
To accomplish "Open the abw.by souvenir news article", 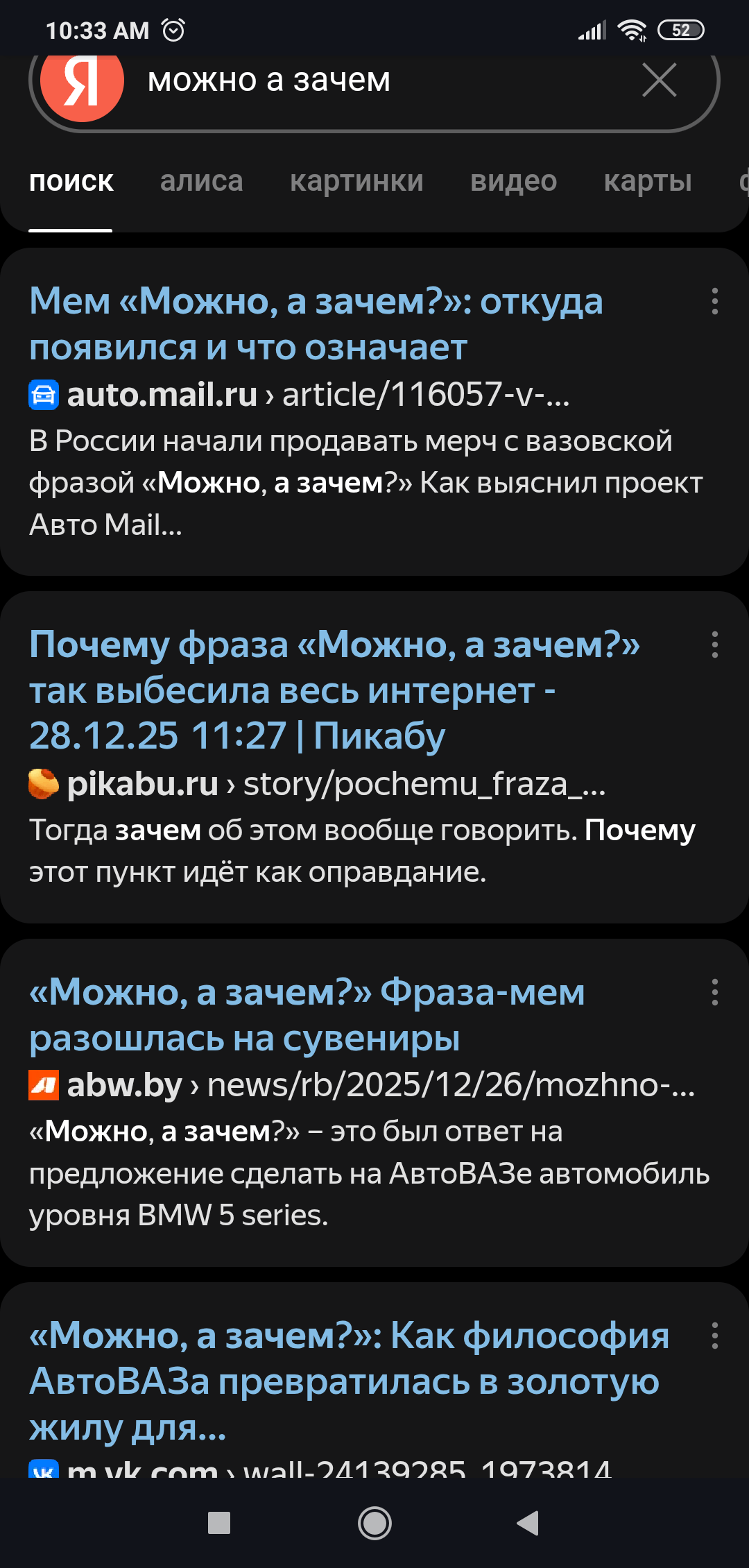I will click(x=307, y=1014).
